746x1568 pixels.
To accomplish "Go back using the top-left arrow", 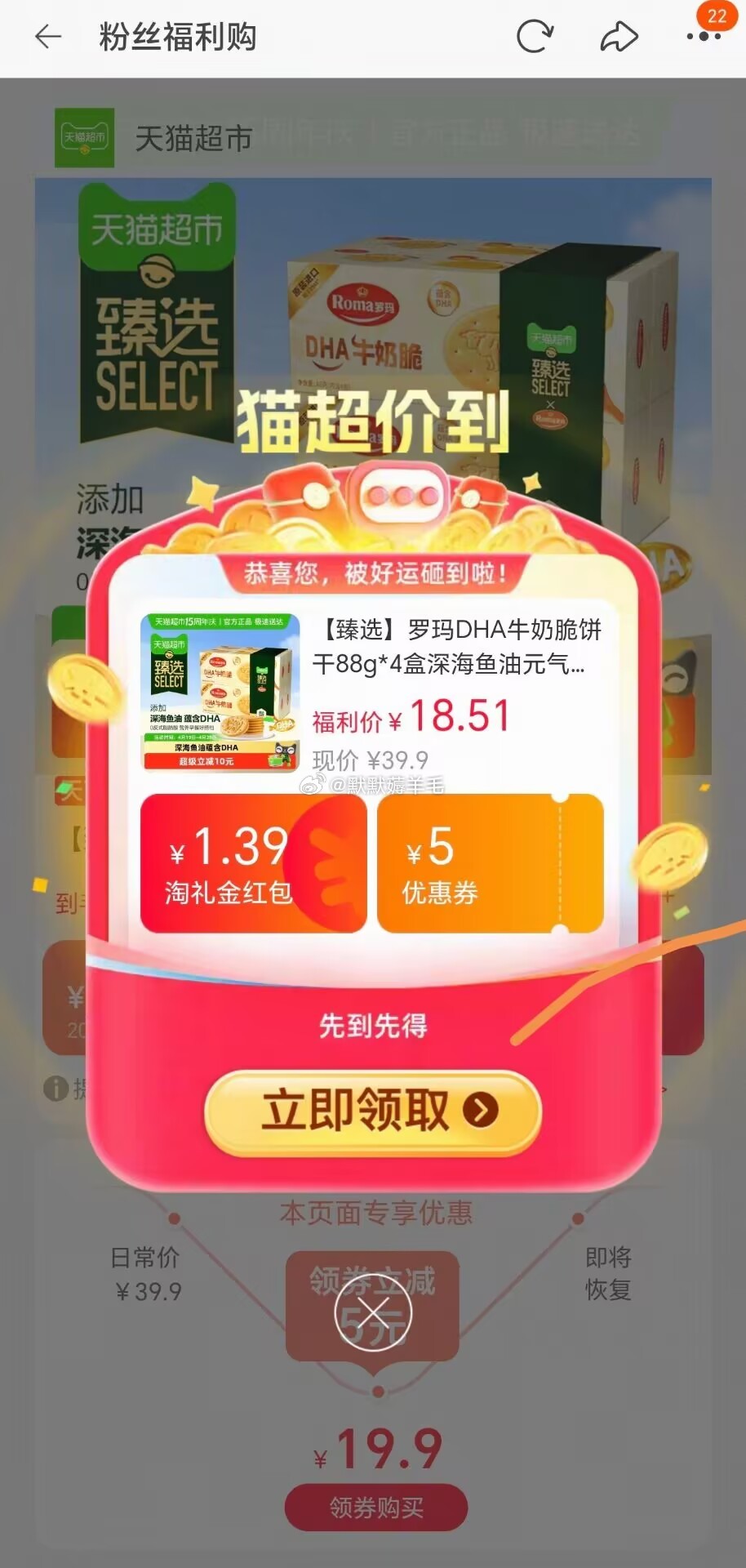I will pos(48,37).
